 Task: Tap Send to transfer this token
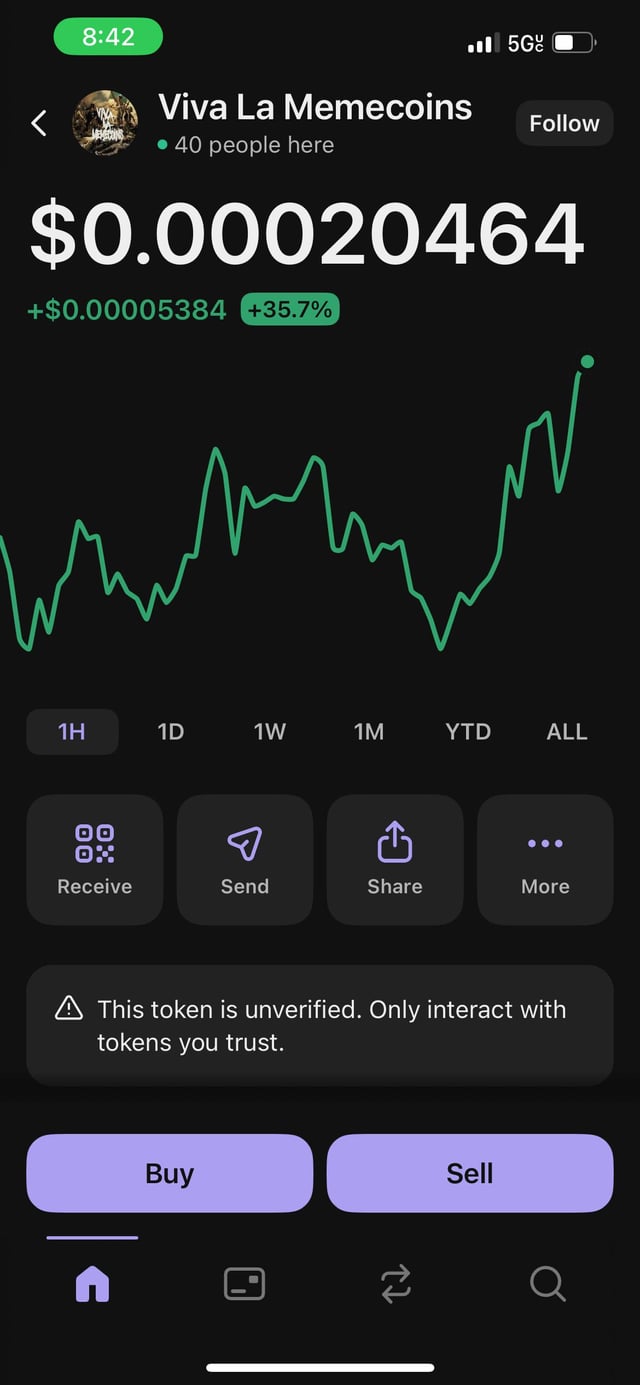pos(245,859)
